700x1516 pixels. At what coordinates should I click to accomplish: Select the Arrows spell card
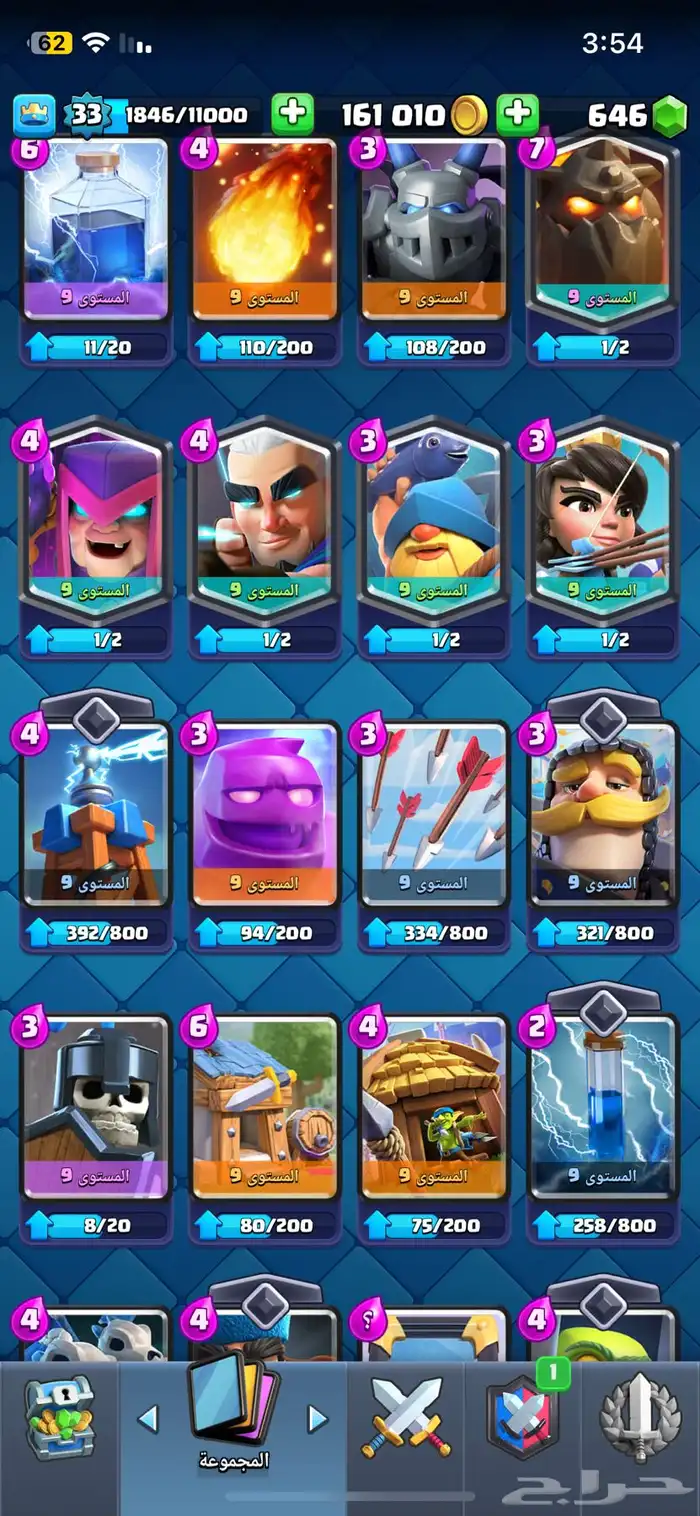click(x=433, y=815)
